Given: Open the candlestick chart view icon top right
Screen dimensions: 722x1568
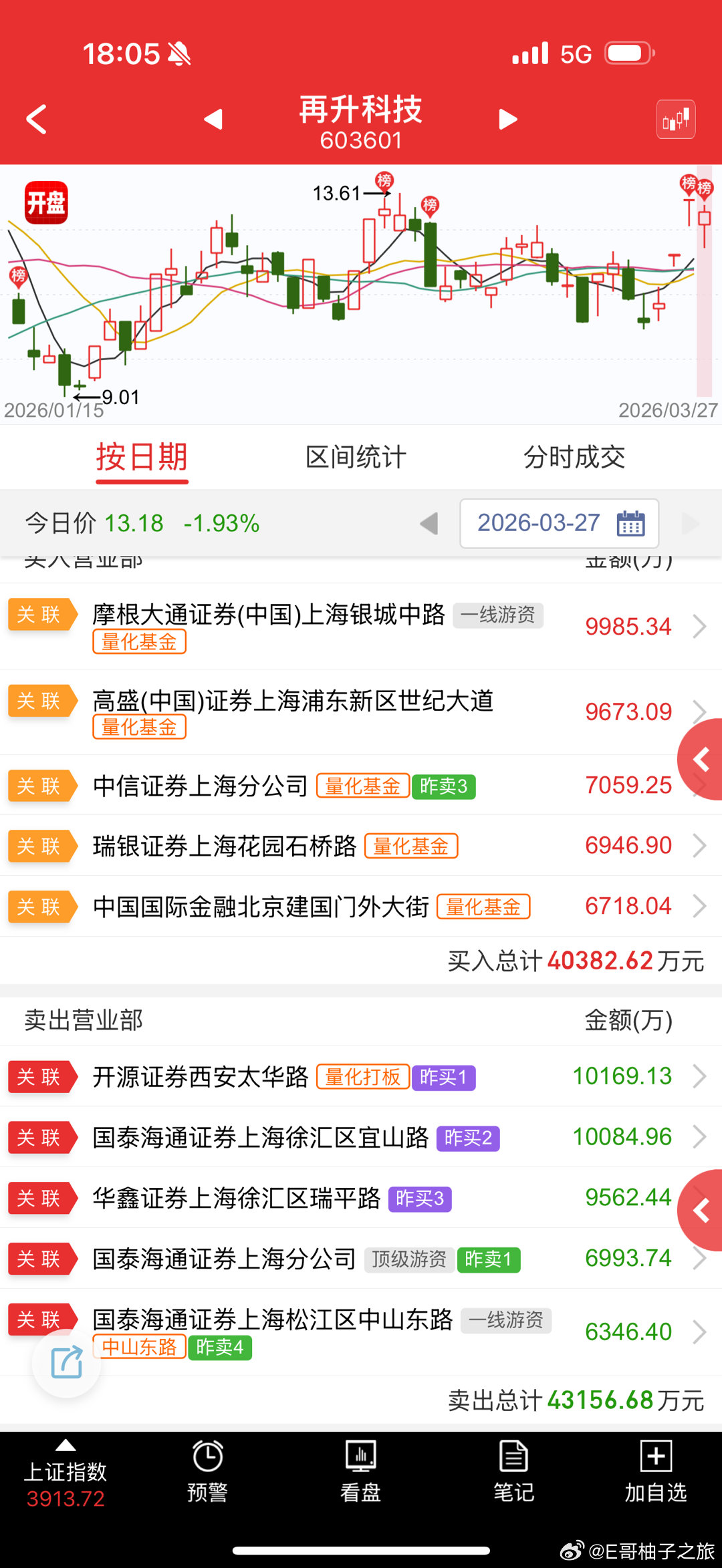Looking at the screenshot, I should pos(675,119).
